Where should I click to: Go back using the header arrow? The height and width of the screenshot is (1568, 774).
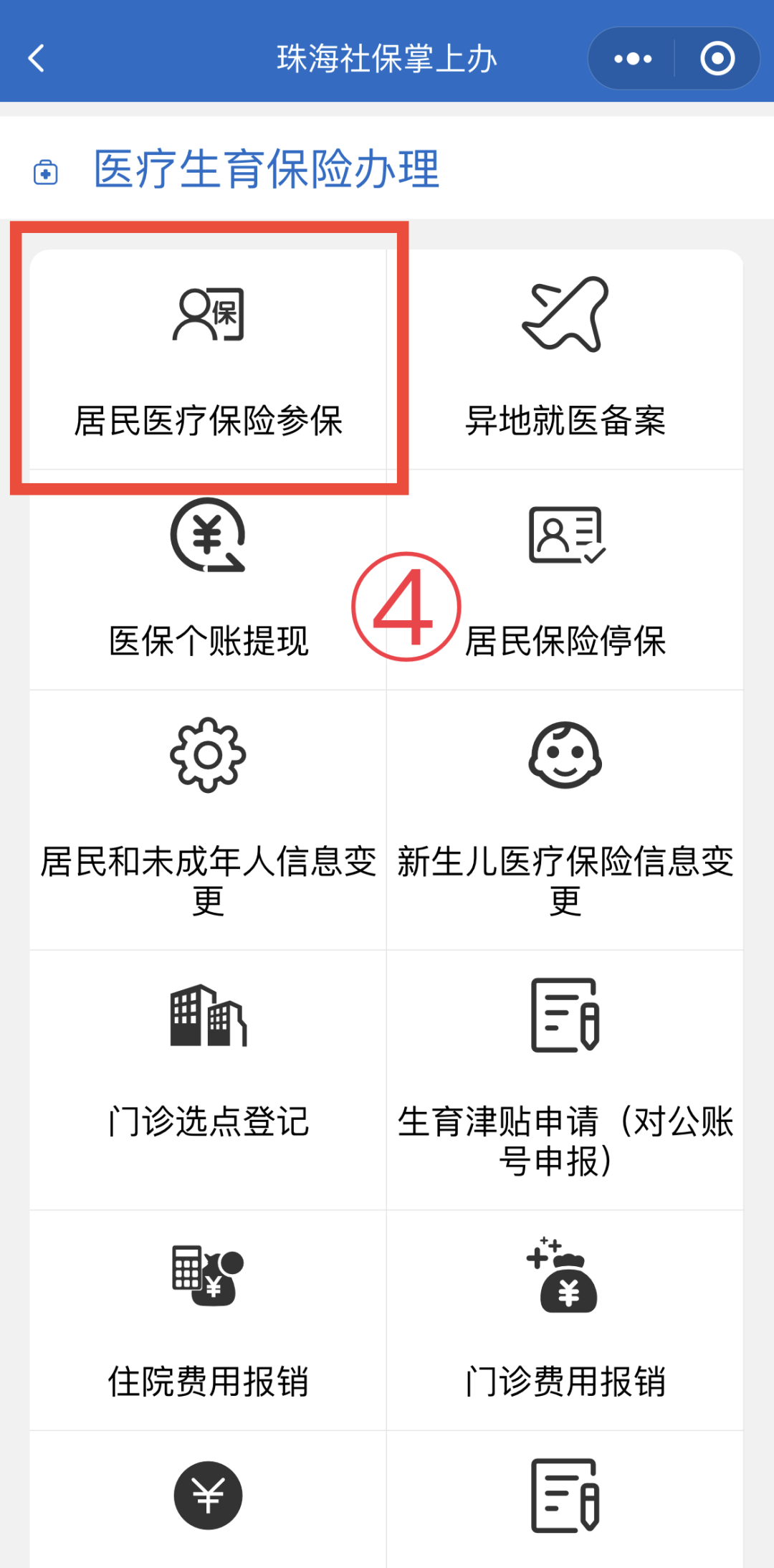[37, 58]
